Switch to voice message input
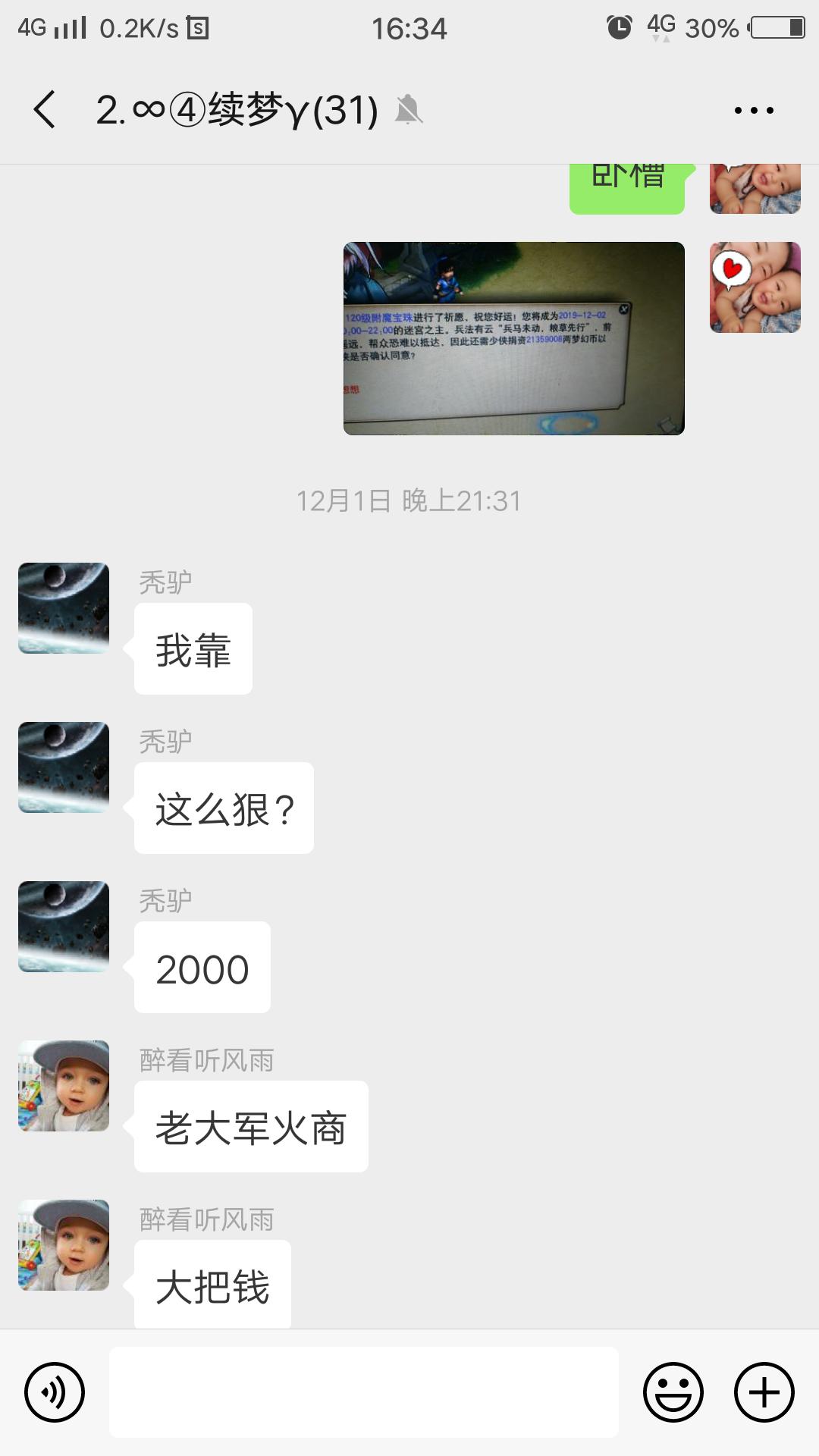This screenshot has height=1456, width=819. click(x=55, y=1392)
